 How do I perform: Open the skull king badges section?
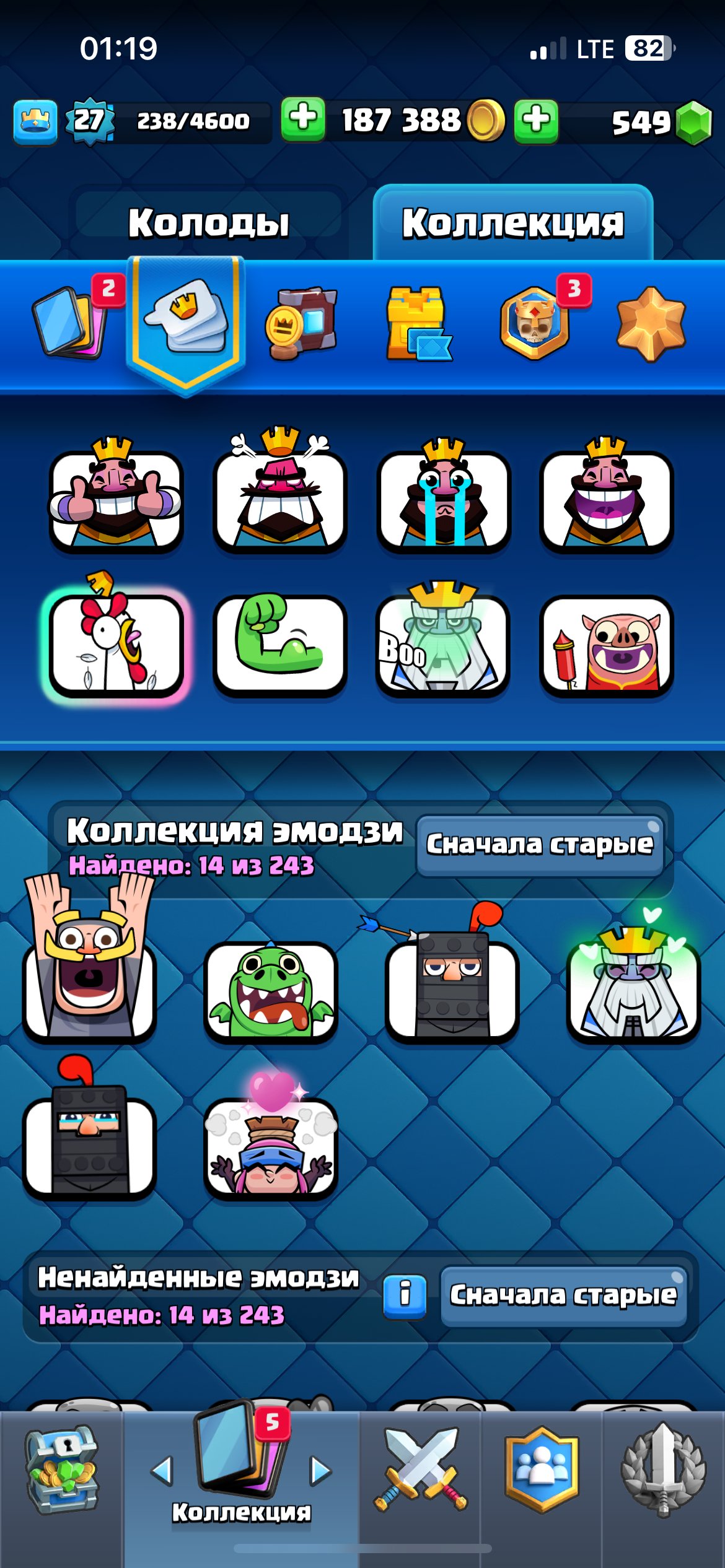pyautogui.click(x=534, y=323)
